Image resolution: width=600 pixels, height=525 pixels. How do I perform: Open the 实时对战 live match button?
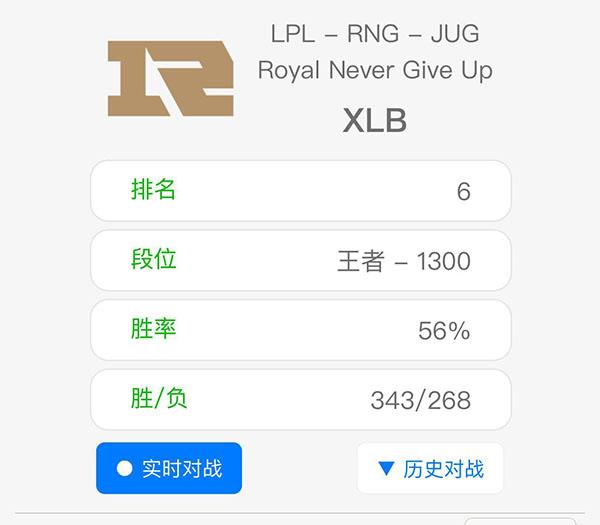(x=169, y=468)
